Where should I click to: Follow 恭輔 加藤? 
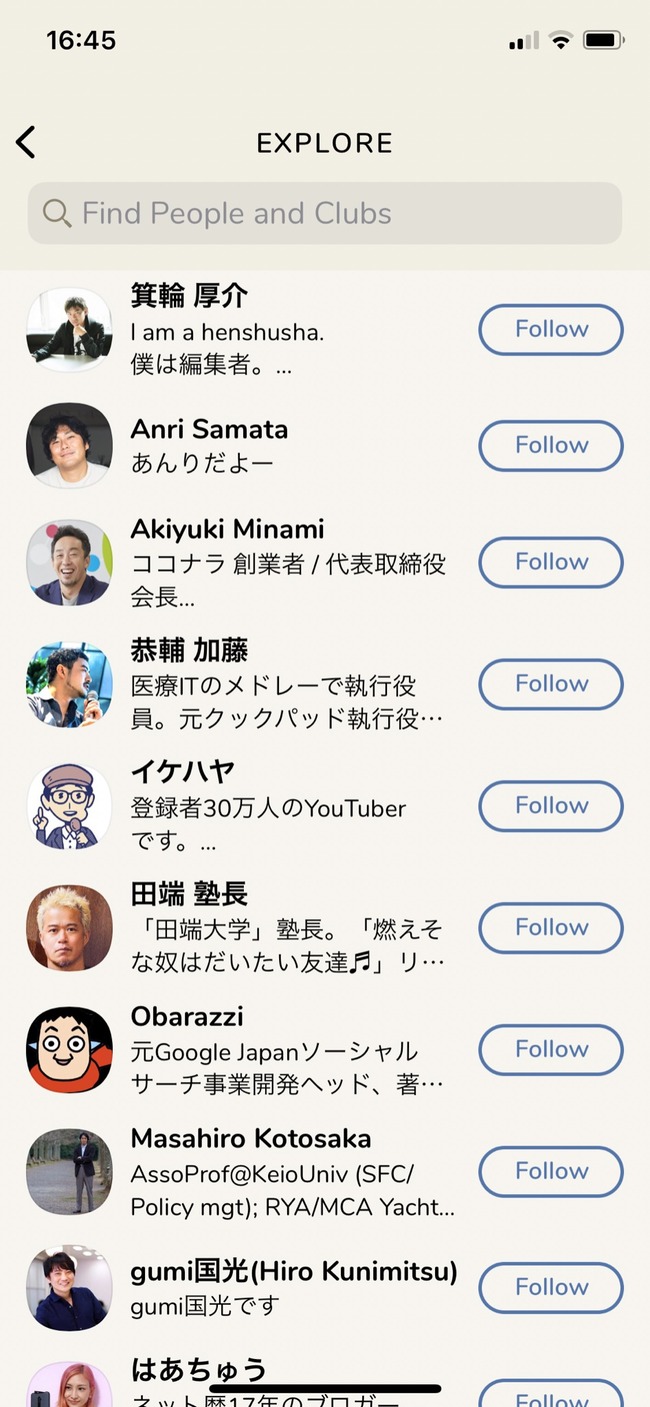[x=551, y=685]
